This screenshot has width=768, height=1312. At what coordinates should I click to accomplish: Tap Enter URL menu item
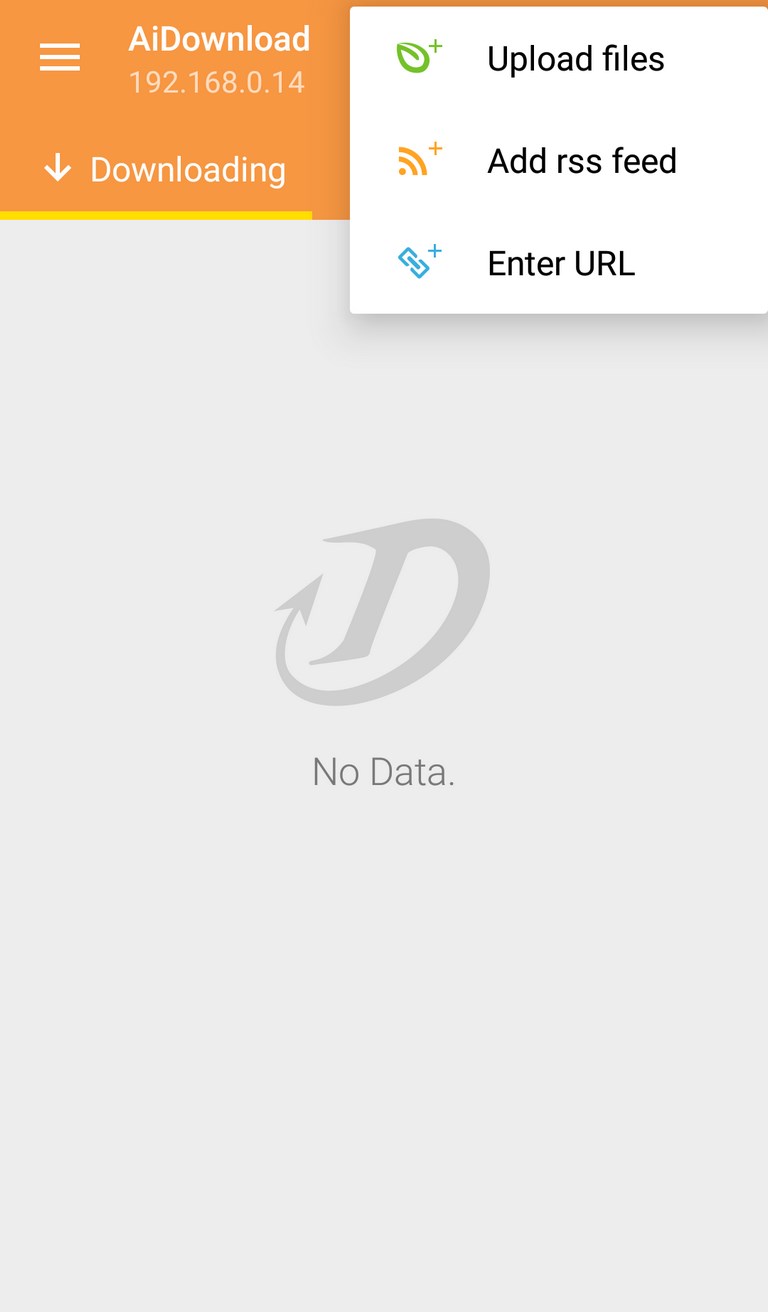[559, 263]
